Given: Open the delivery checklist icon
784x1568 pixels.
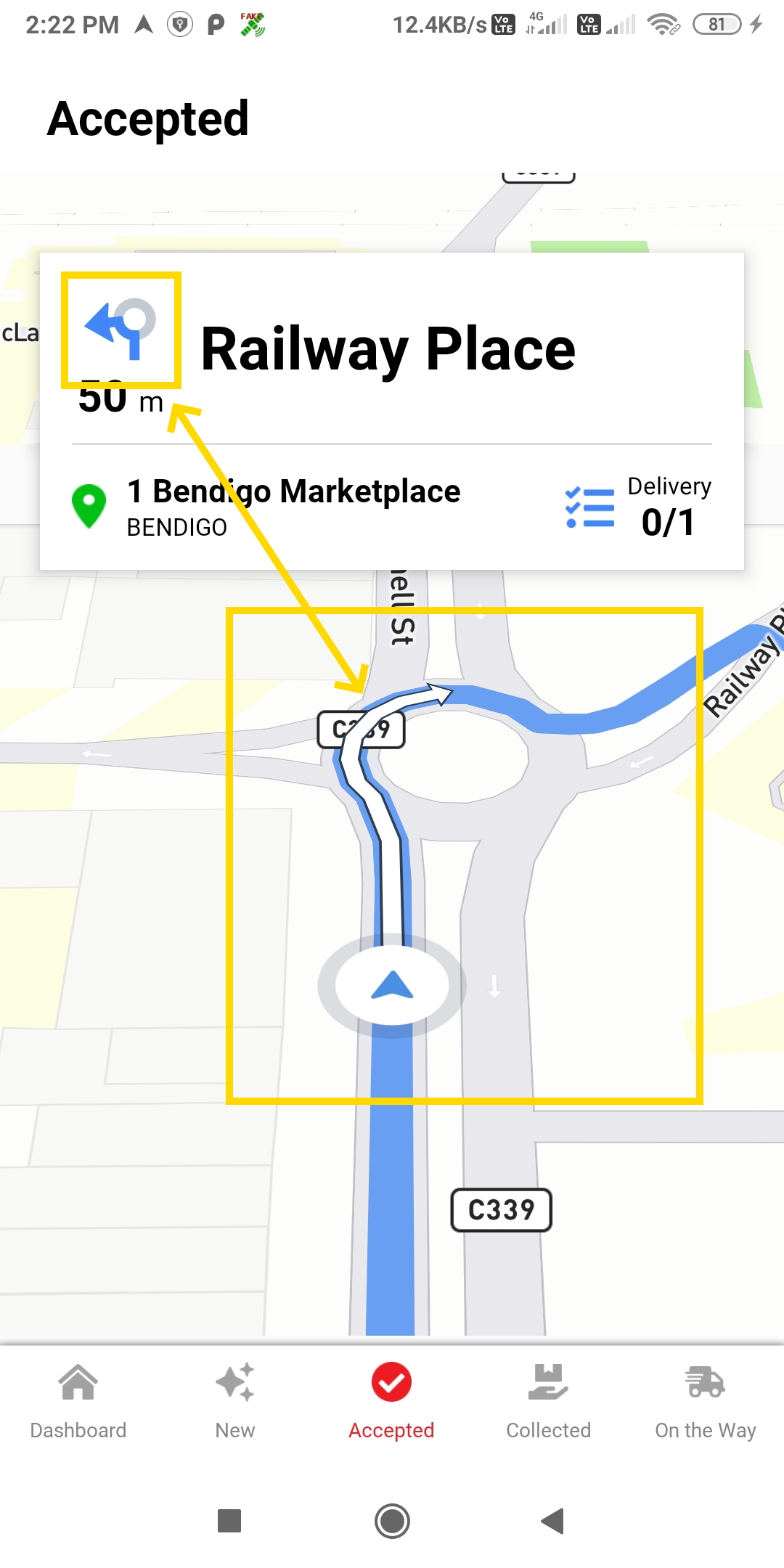Looking at the screenshot, I should [589, 507].
